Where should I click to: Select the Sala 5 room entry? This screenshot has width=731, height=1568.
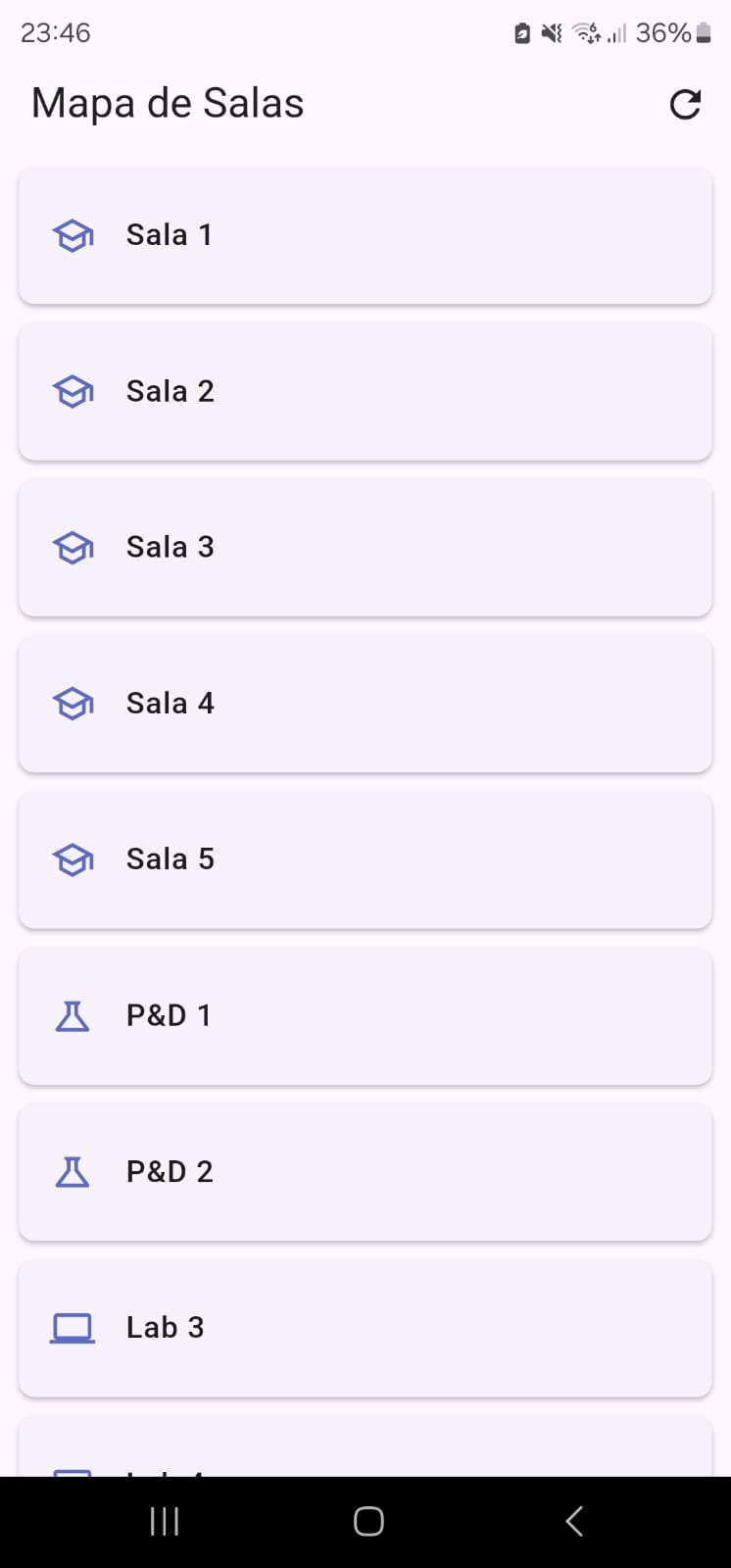click(x=365, y=859)
